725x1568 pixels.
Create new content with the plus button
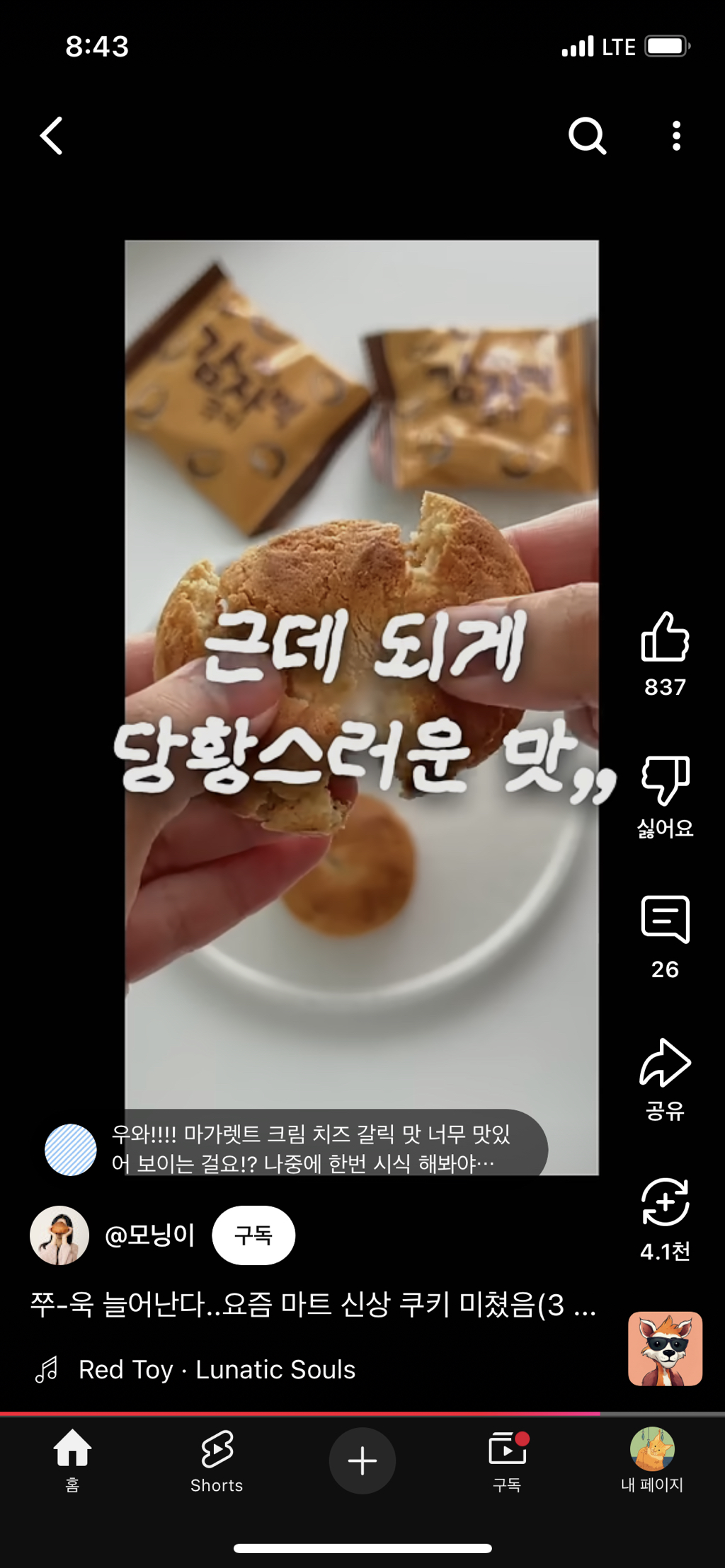click(362, 1460)
